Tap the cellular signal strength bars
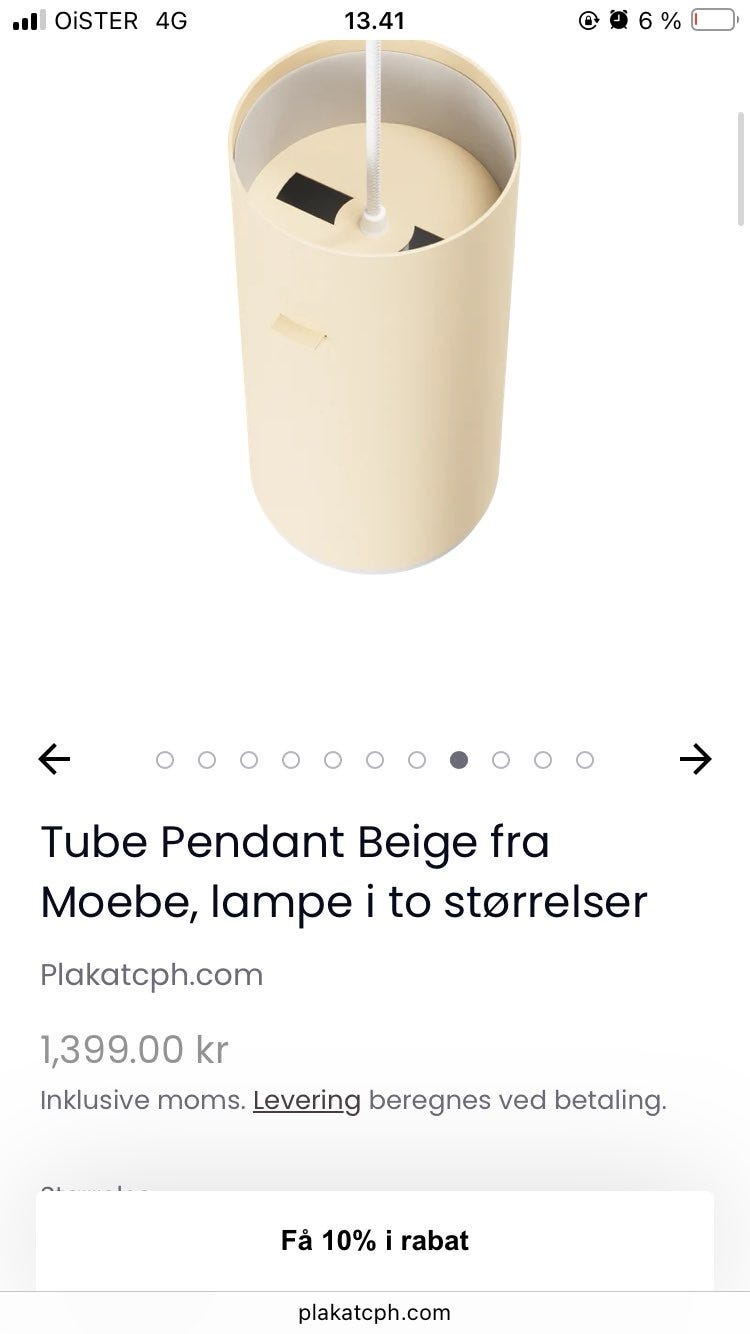Screen dimensions: 750x1334 point(27,19)
